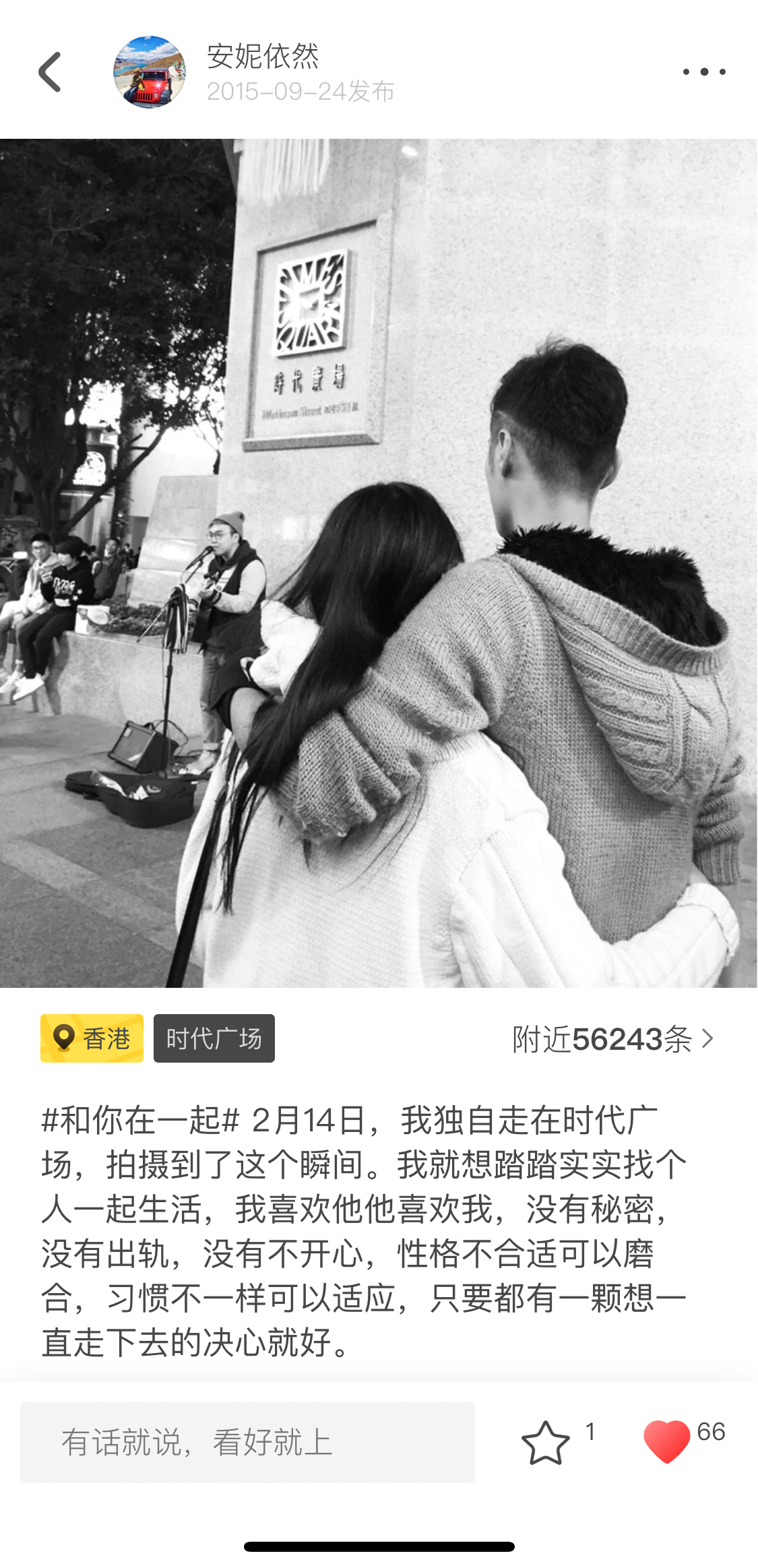Go back using the back arrow
Image resolution: width=758 pixels, height=1568 pixels.
pyautogui.click(x=50, y=71)
